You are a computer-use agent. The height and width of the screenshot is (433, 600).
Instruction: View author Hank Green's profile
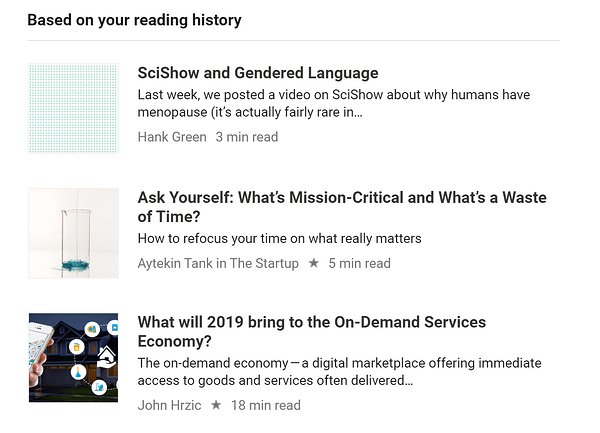click(172, 137)
